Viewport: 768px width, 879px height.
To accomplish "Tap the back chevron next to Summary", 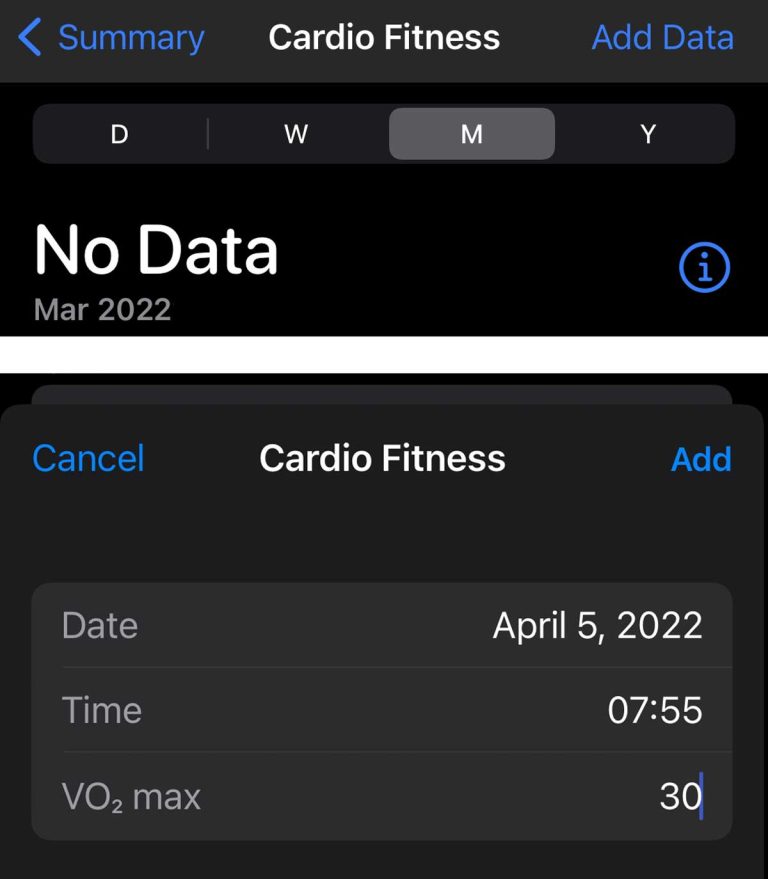I will tap(28, 37).
